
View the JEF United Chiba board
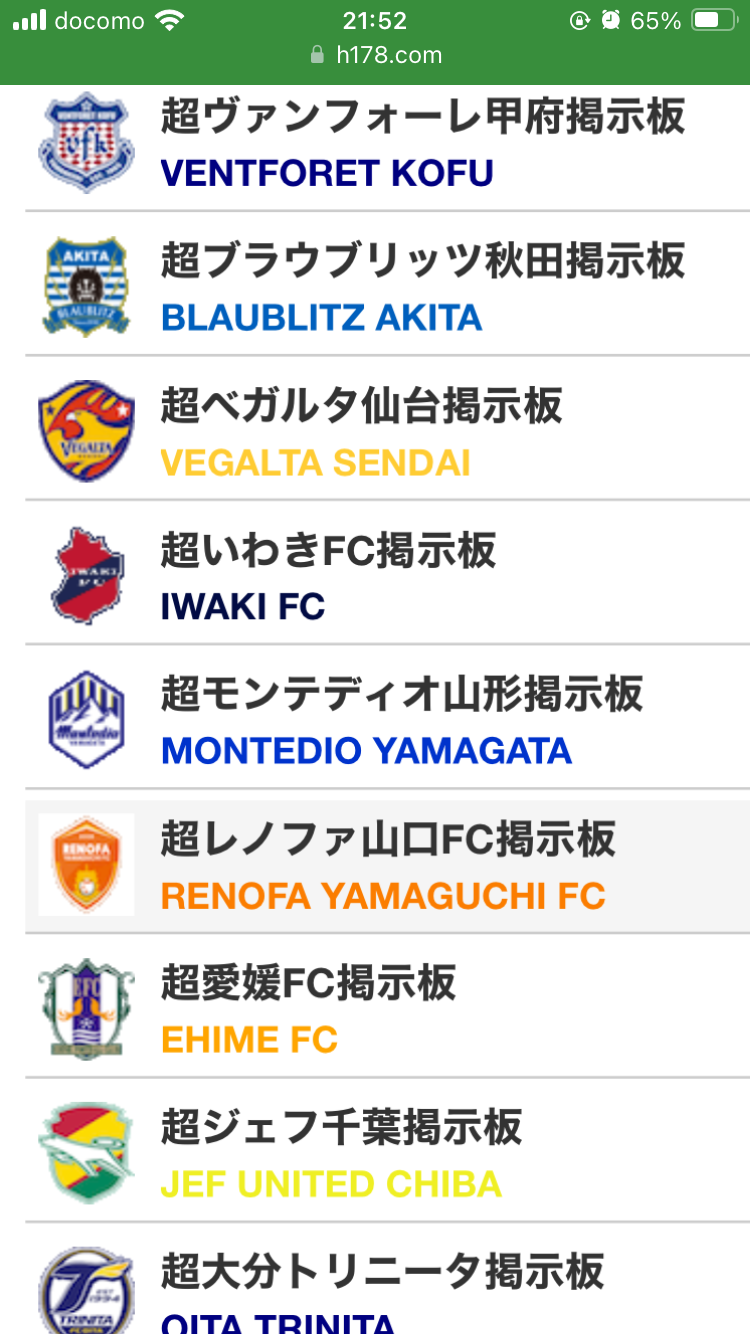[388, 1152]
